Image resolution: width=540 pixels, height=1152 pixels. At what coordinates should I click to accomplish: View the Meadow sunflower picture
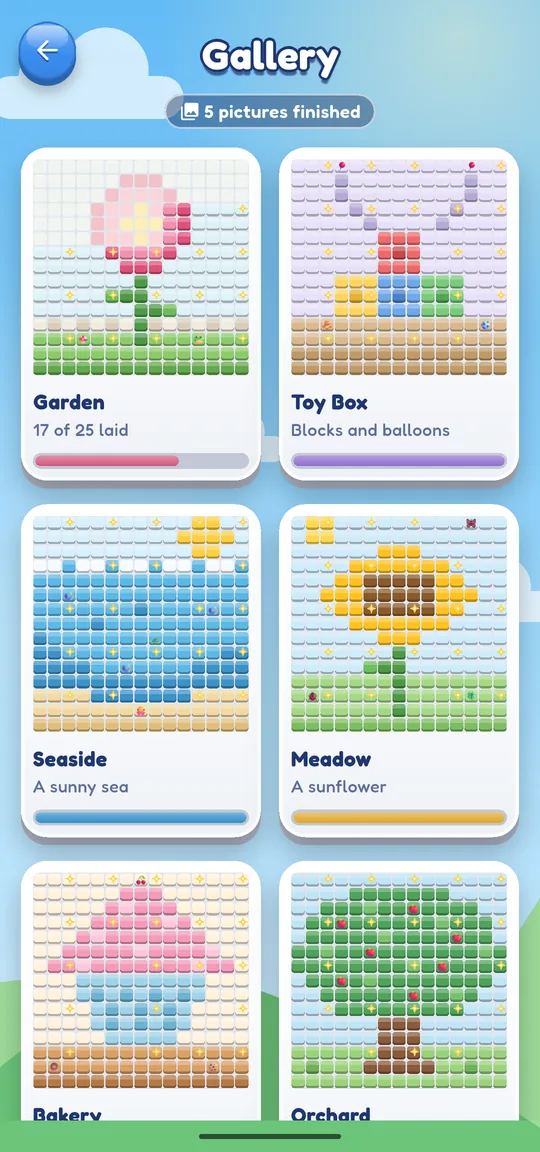pyautogui.click(x=399, y=670)
